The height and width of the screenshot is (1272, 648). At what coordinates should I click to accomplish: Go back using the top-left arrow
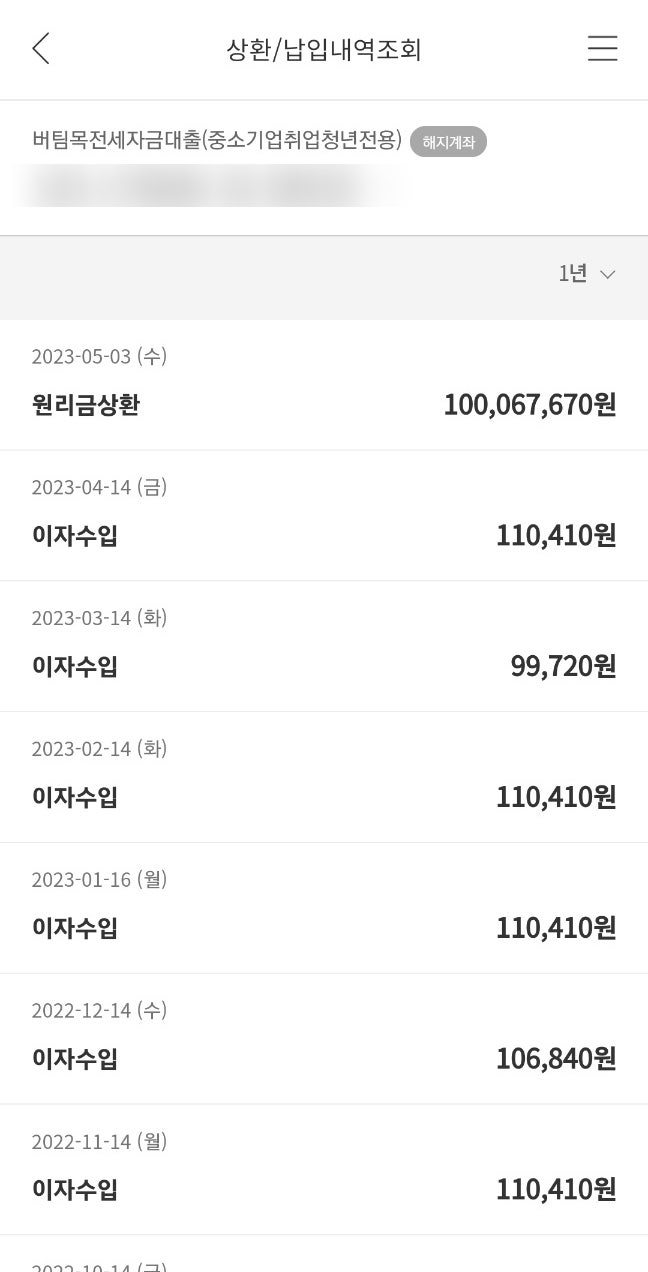[x=41, y=48]
